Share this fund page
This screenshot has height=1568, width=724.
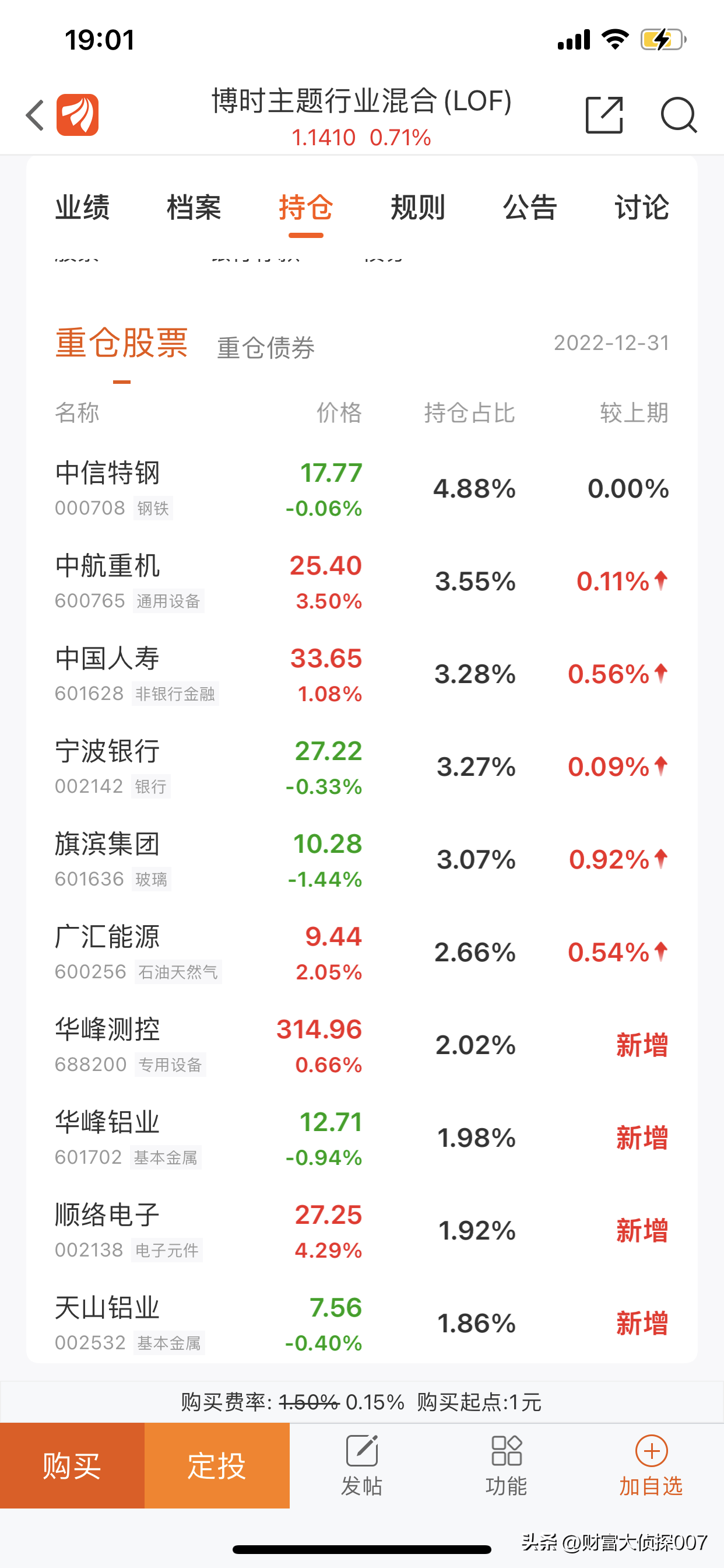[x=603, y=115]
